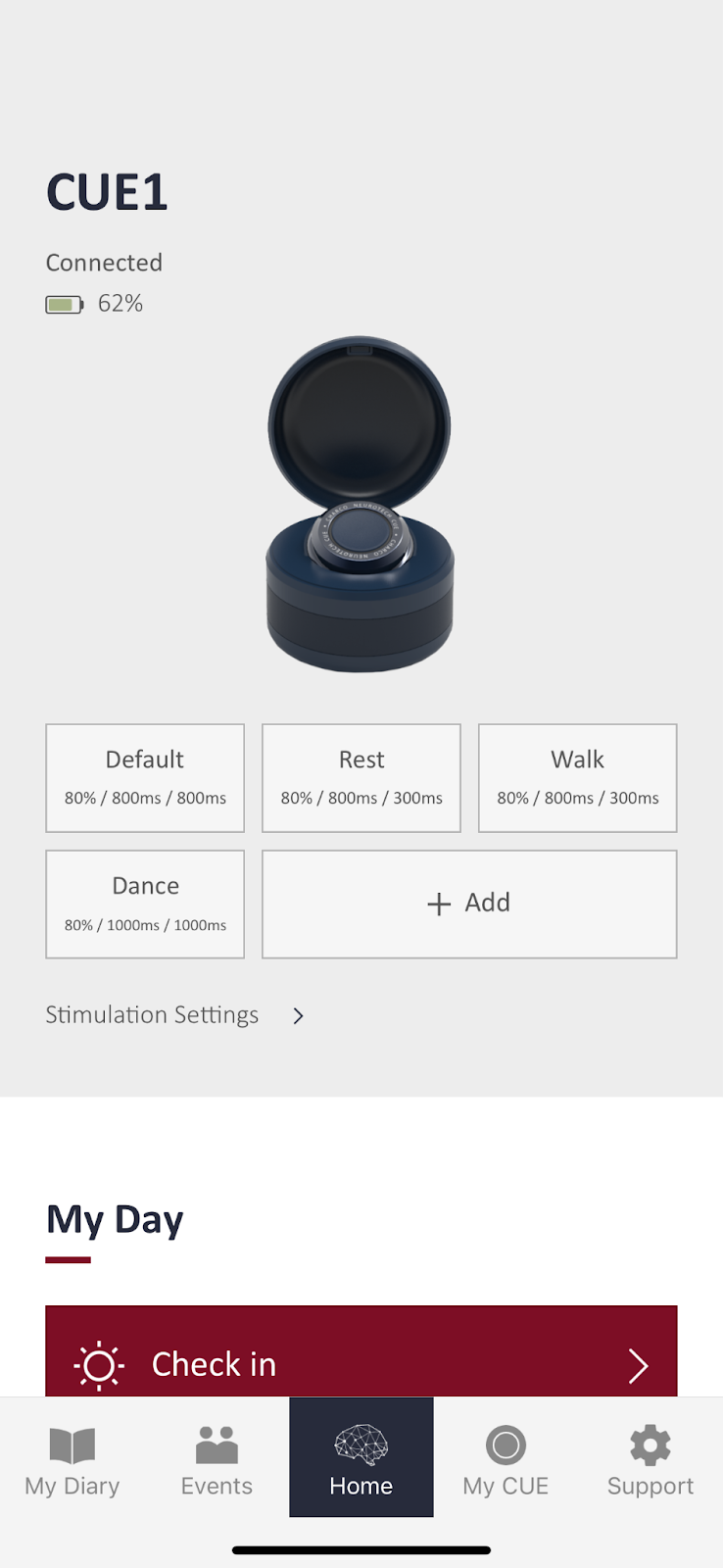Viewport: 723px width, 1568px height.
Task: Select the Home brain icon
Action: coord(361,1445)
